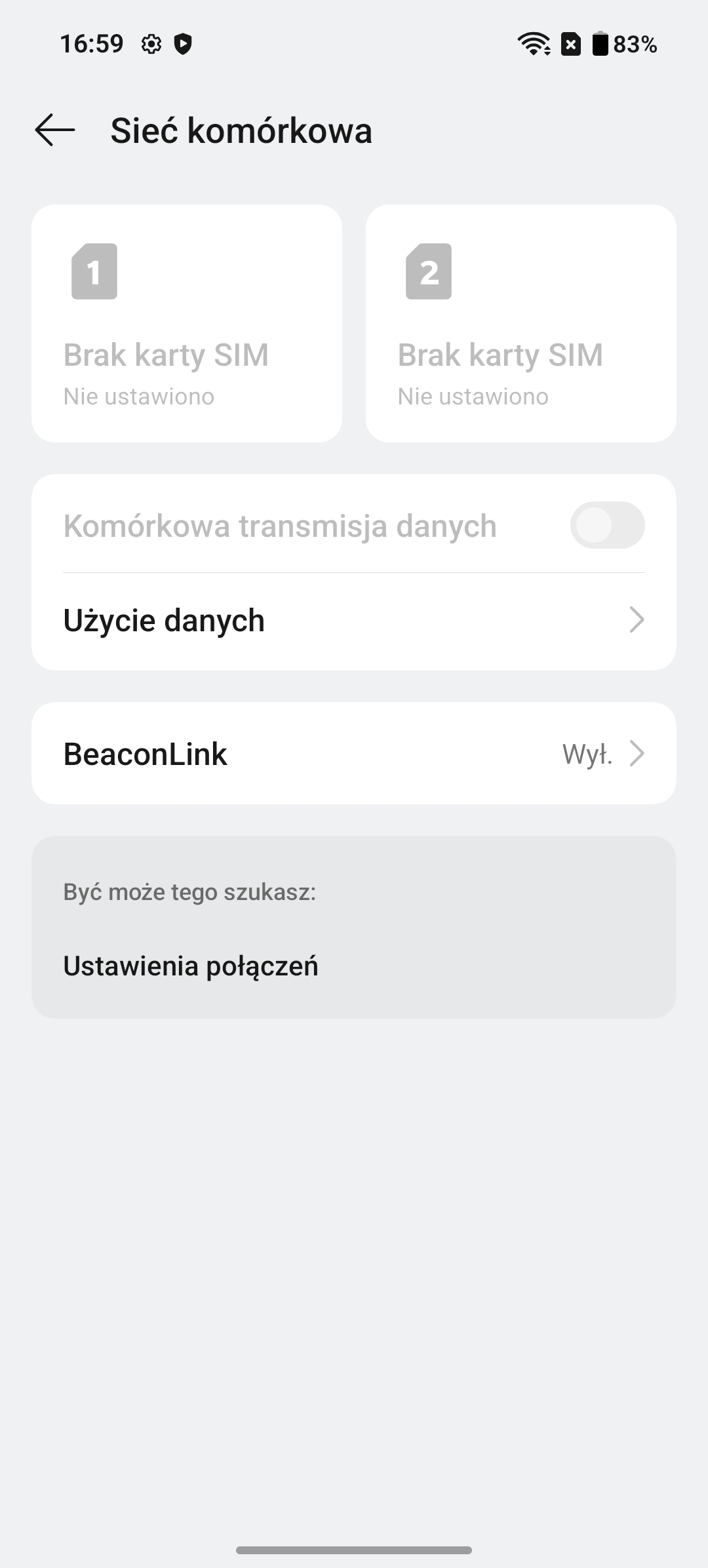Open the SIM 2 card
Viewport: 708px width, 1568px height.
pos(521,323)
